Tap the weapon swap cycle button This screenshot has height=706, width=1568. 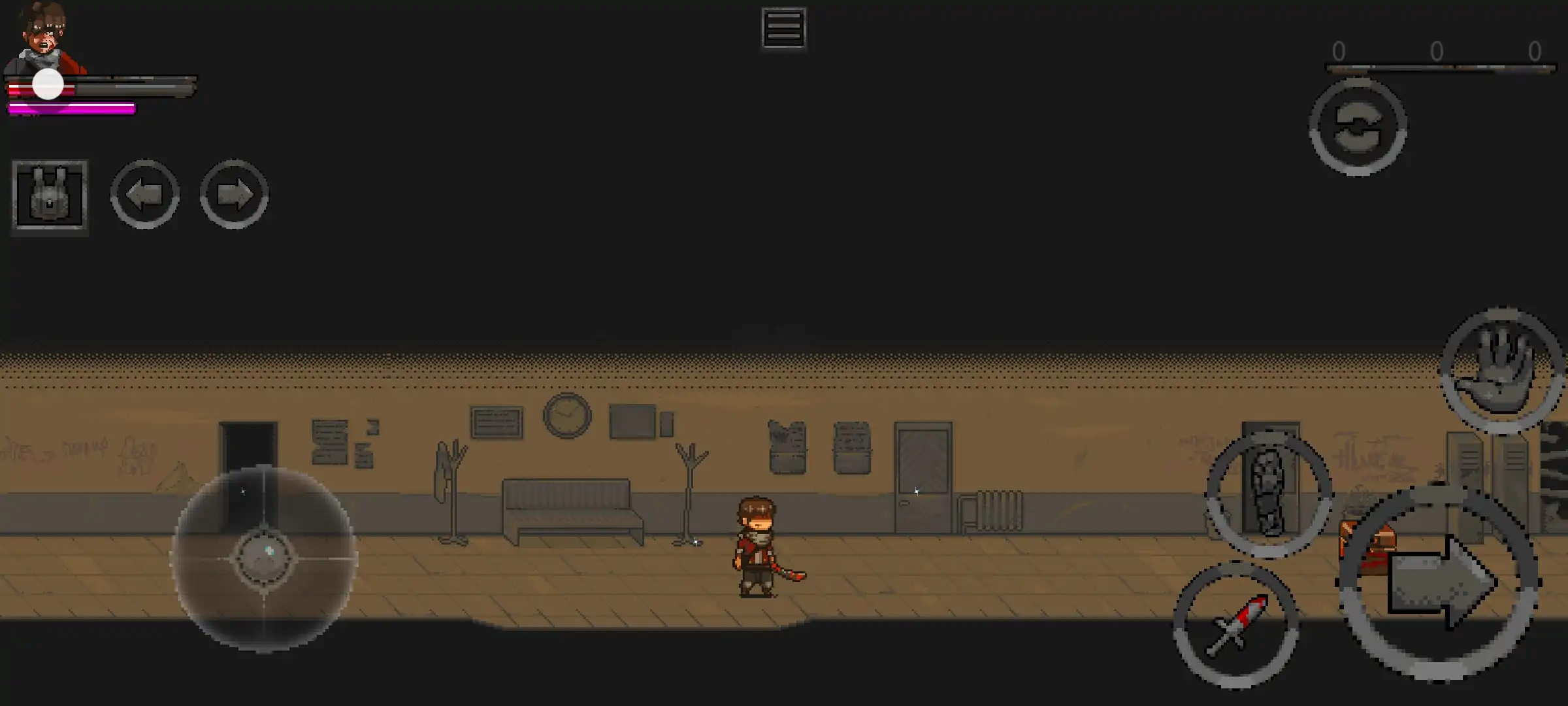coord(1358,127)
